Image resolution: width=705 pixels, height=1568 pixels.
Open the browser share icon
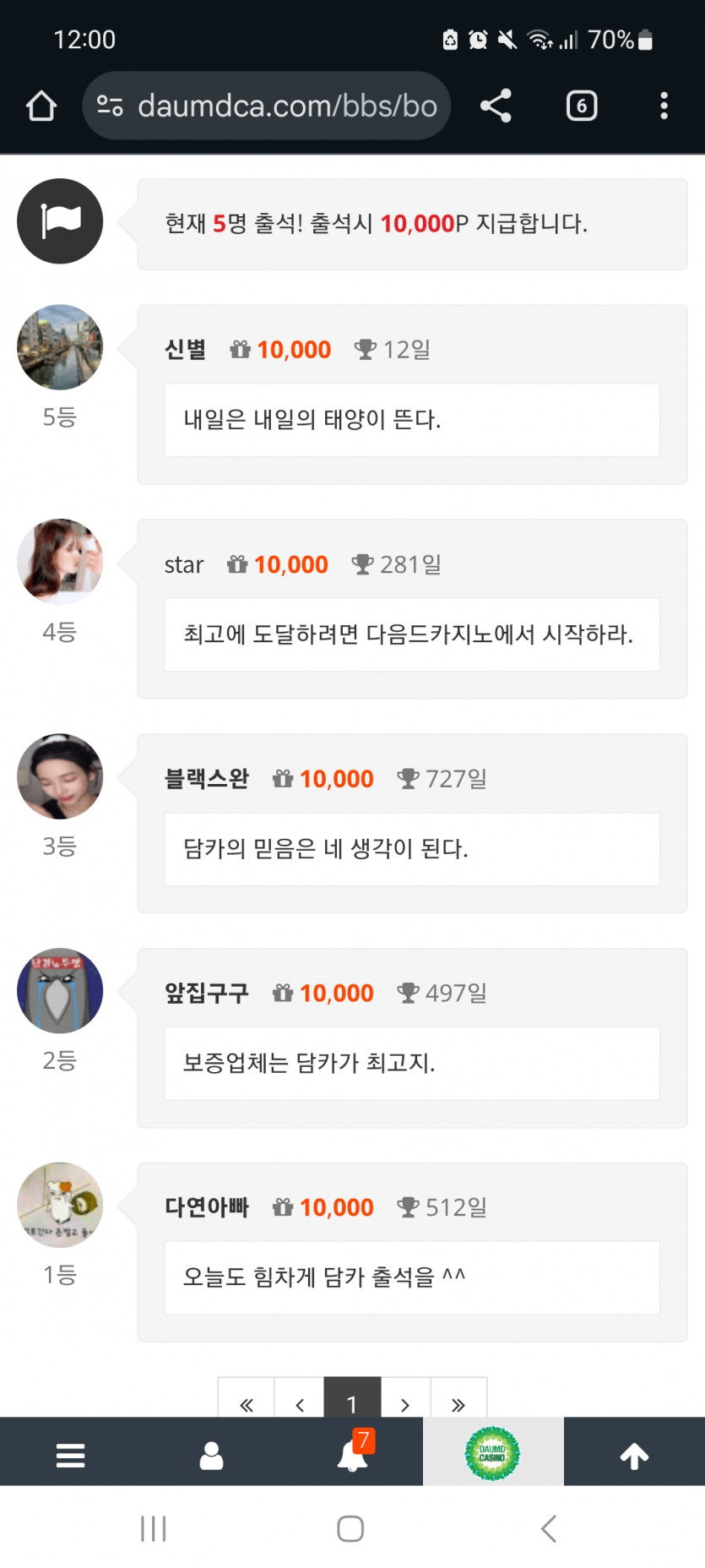coord(495,105)
